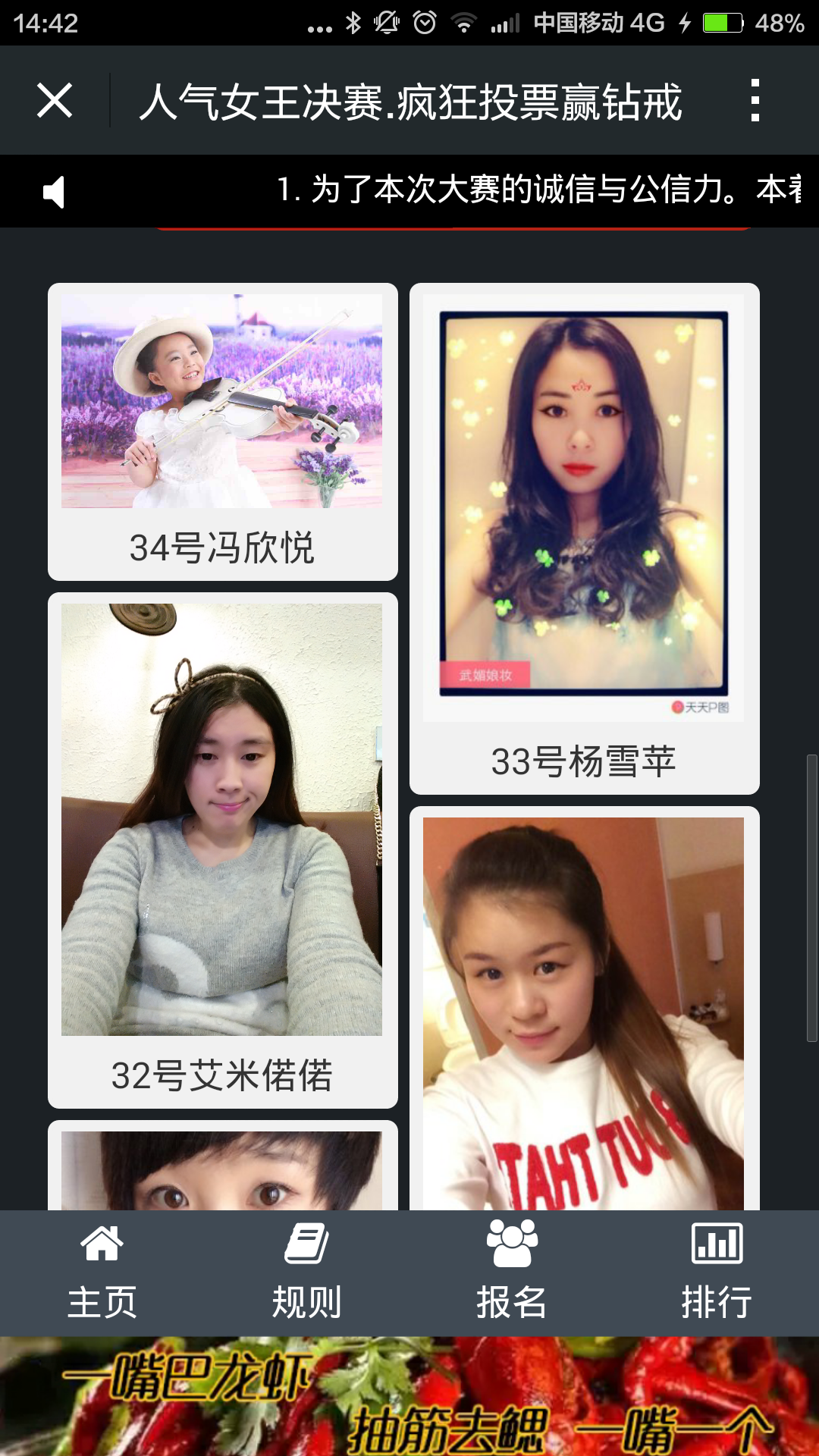819x1456 pixels.
Task: Switch to the 规则 rules tab
Action: (307, 1272)
